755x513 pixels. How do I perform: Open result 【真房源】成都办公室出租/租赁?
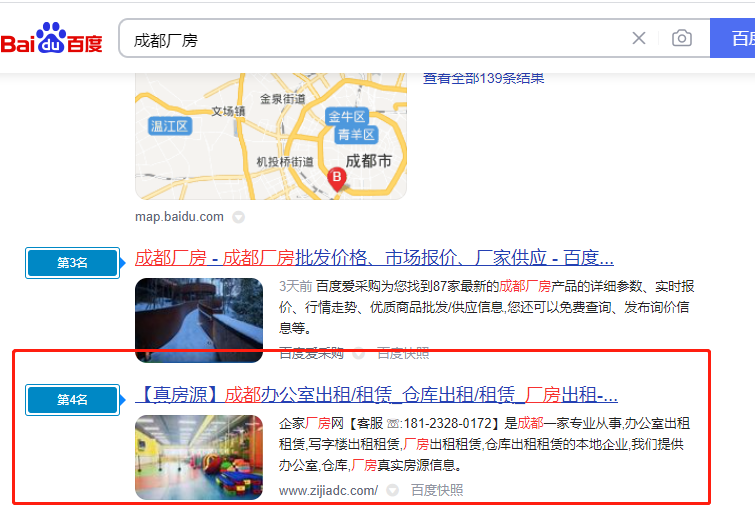click(376, 394)
